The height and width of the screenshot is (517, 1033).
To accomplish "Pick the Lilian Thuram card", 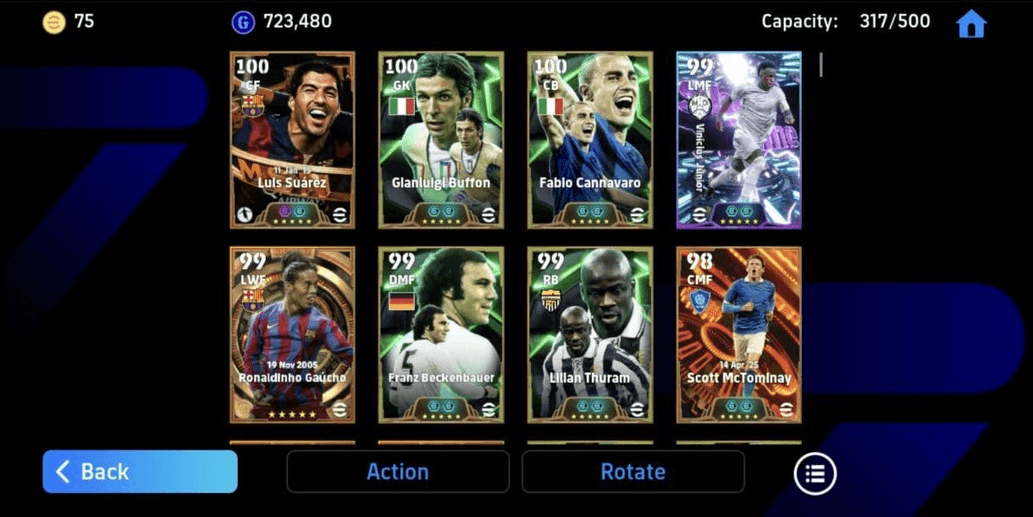I will tap(590, 335).
